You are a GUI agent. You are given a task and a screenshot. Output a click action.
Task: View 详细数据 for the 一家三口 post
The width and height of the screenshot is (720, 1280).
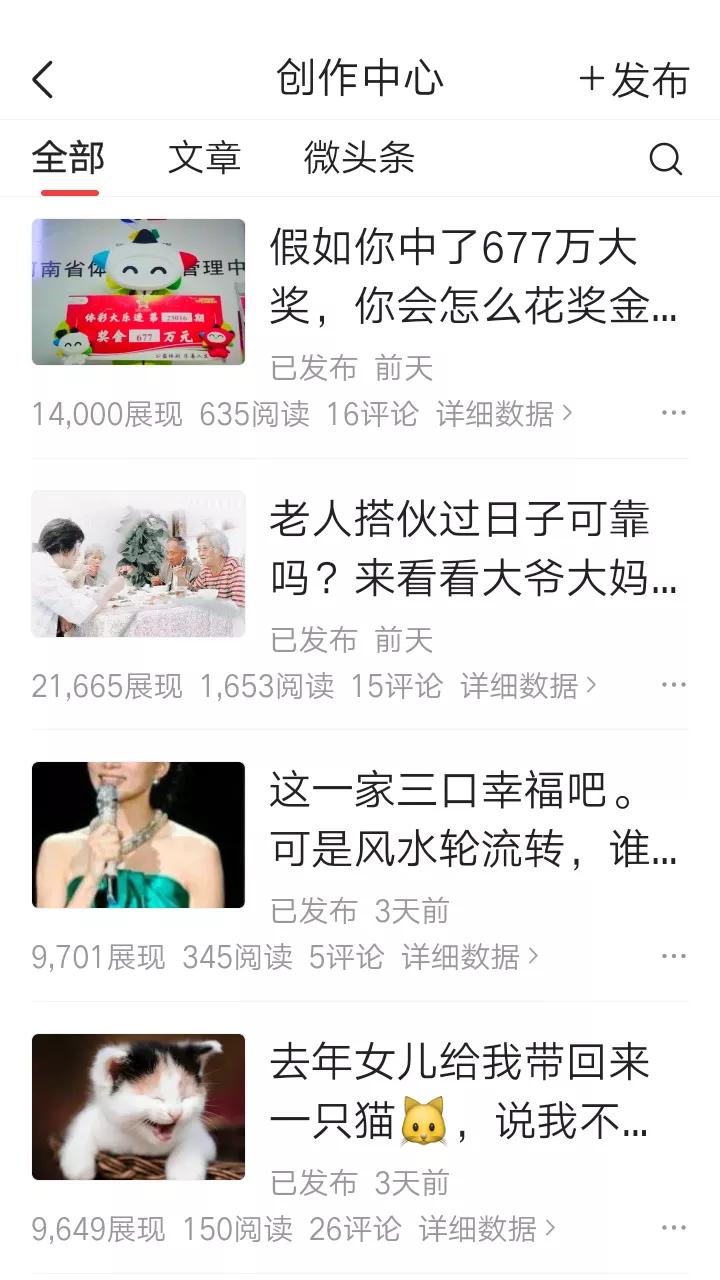[470, 957]
